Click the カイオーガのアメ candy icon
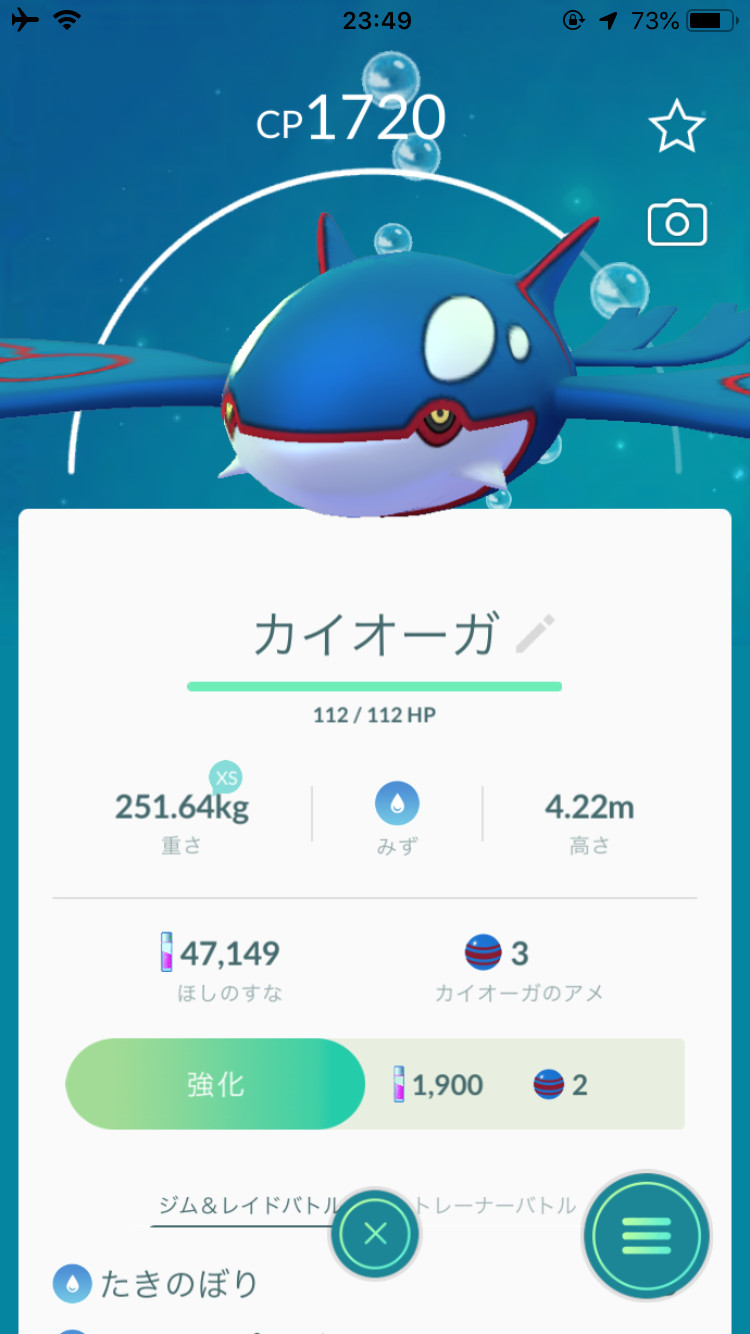 tap(482, 953)
